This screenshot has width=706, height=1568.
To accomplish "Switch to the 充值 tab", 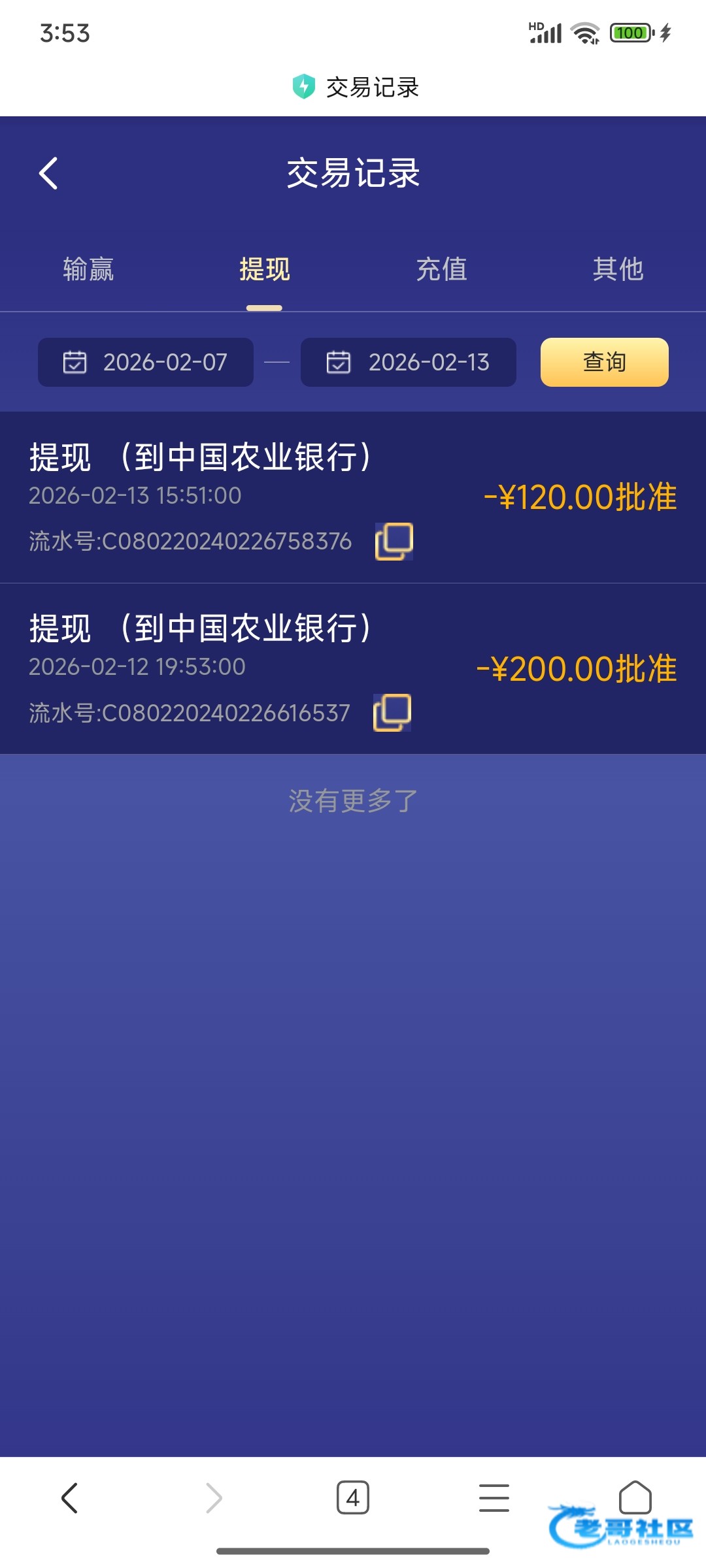I will (x=441, y=269).
